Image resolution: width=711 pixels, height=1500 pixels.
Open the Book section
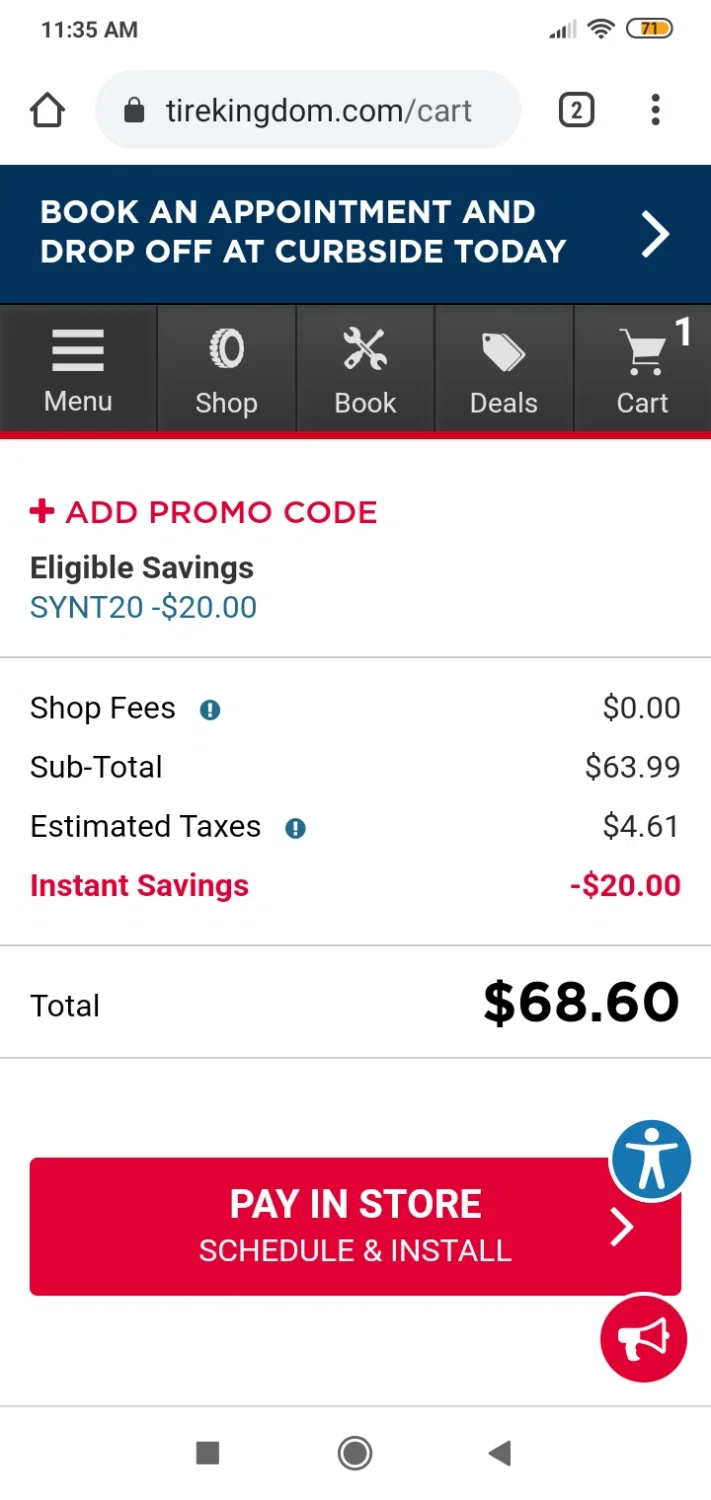pos(365,368)
